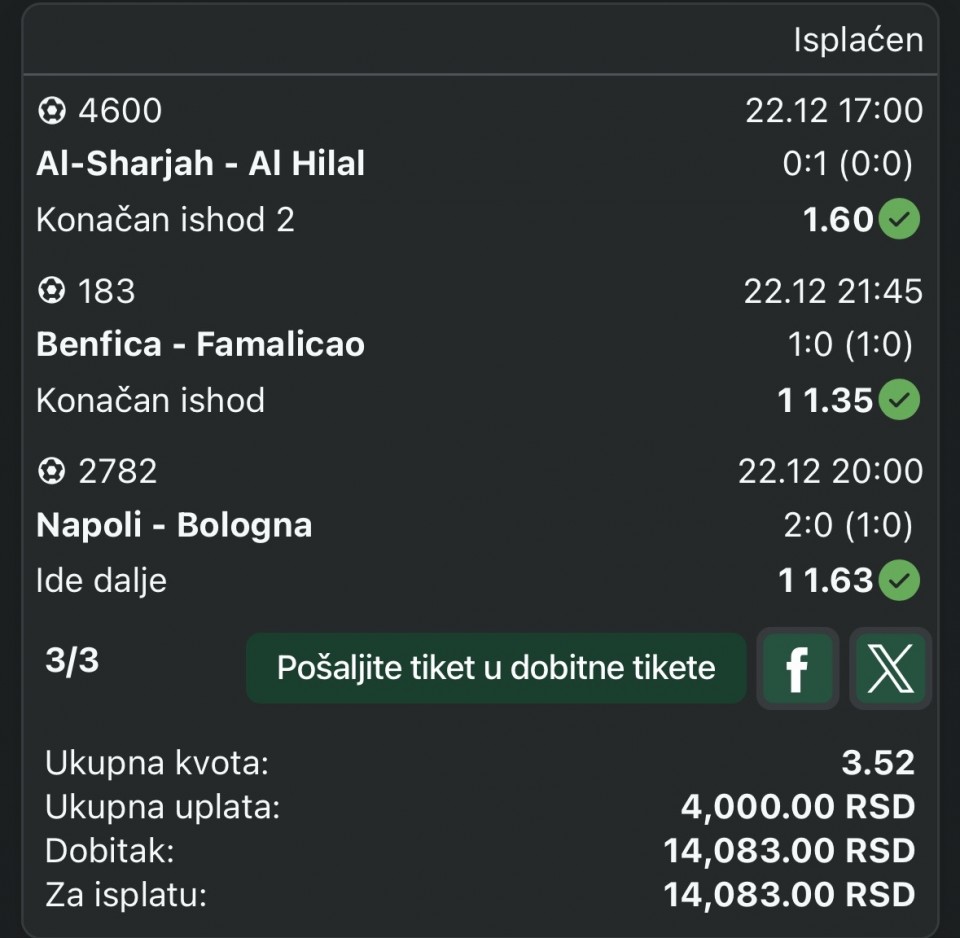Screen dimensions: 960x938
Task: Share winning ticket on X
Action: [x=890, y=668]
